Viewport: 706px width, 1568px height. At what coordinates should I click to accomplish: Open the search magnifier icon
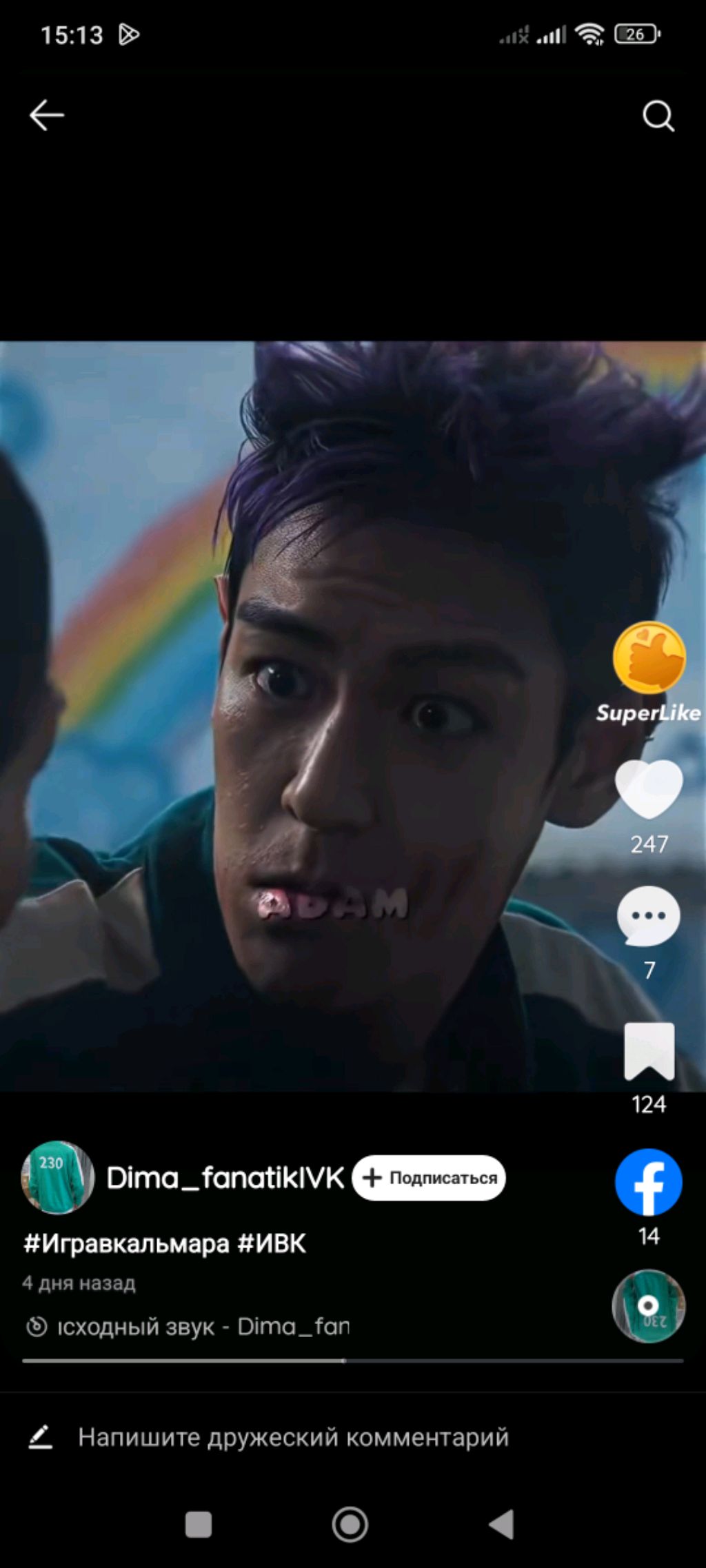[x=658, y=116]
